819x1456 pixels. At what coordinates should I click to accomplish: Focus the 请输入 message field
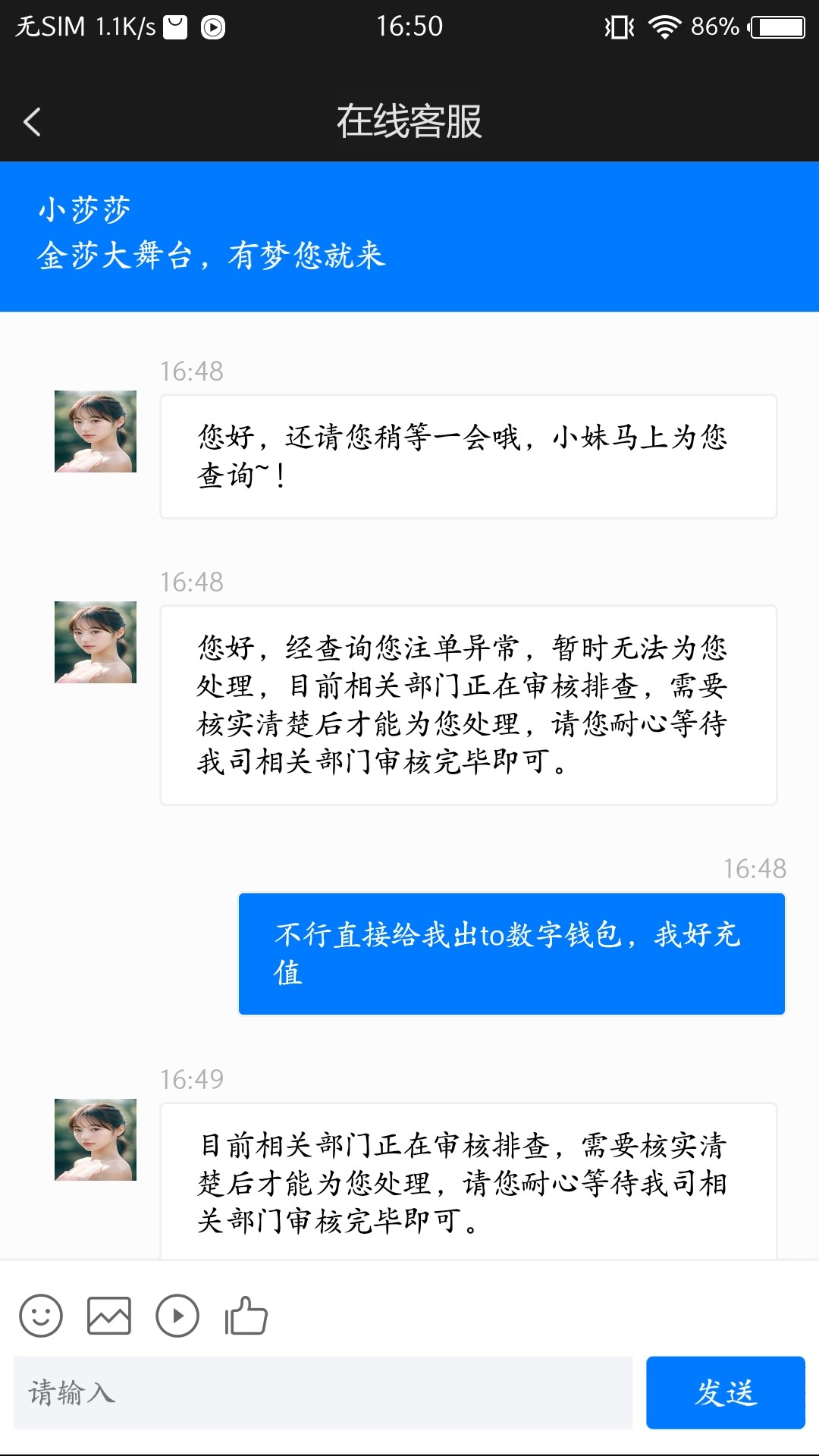point(323,1393)
